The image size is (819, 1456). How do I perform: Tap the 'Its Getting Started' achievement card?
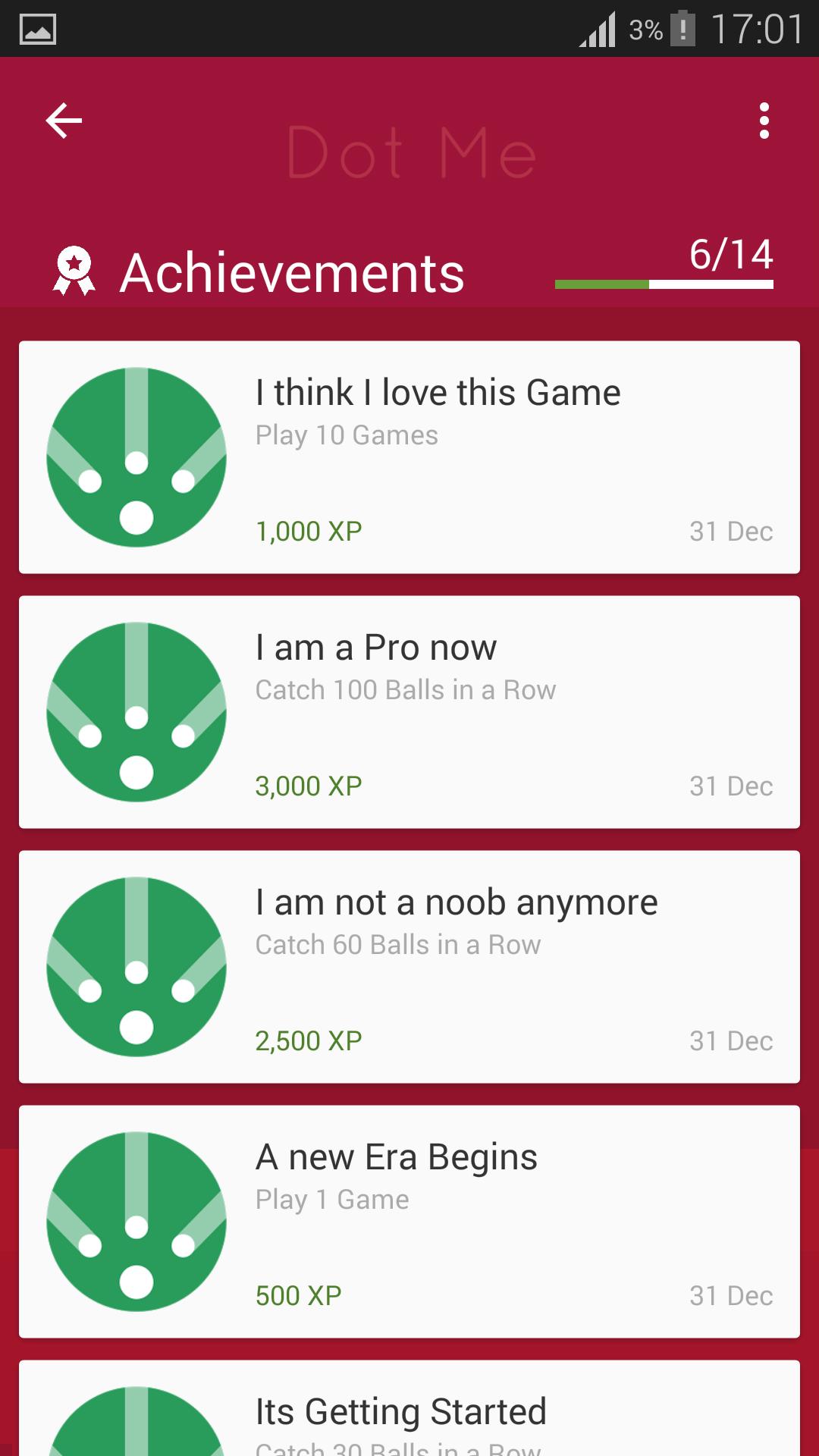409,1410
